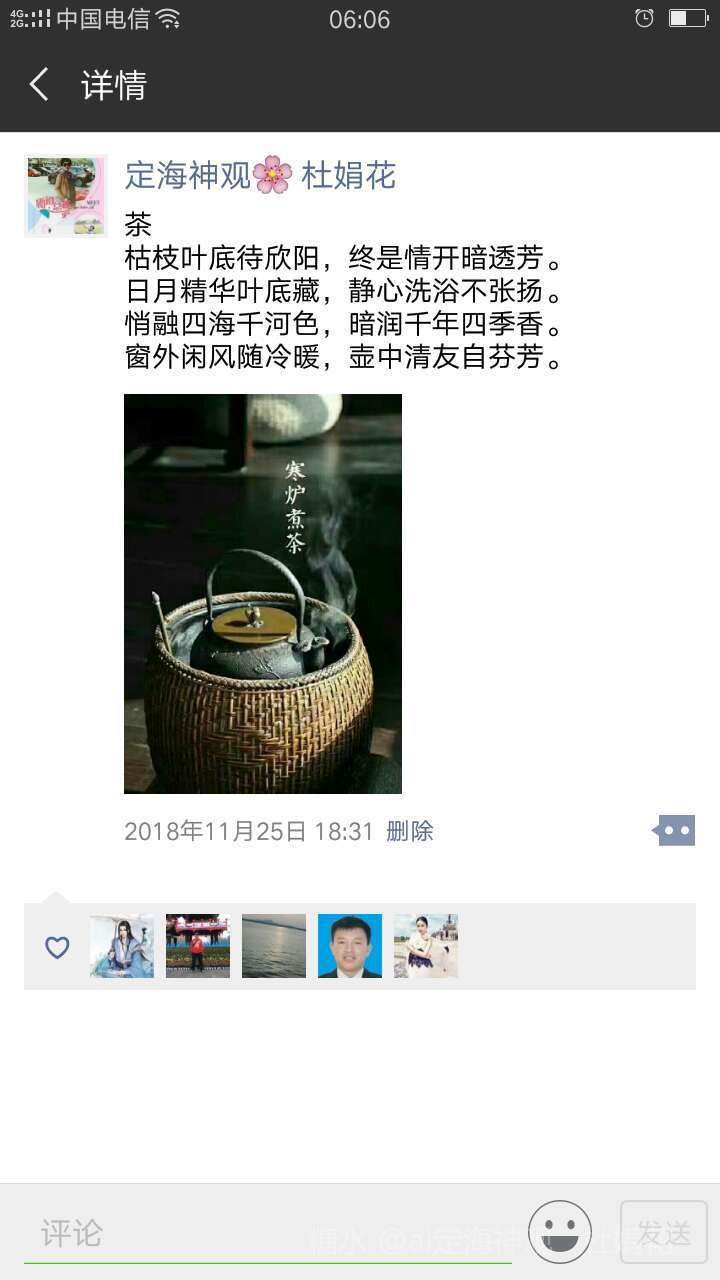
Task: Send the comment with 发送
Action: (x=664, y=1232)
